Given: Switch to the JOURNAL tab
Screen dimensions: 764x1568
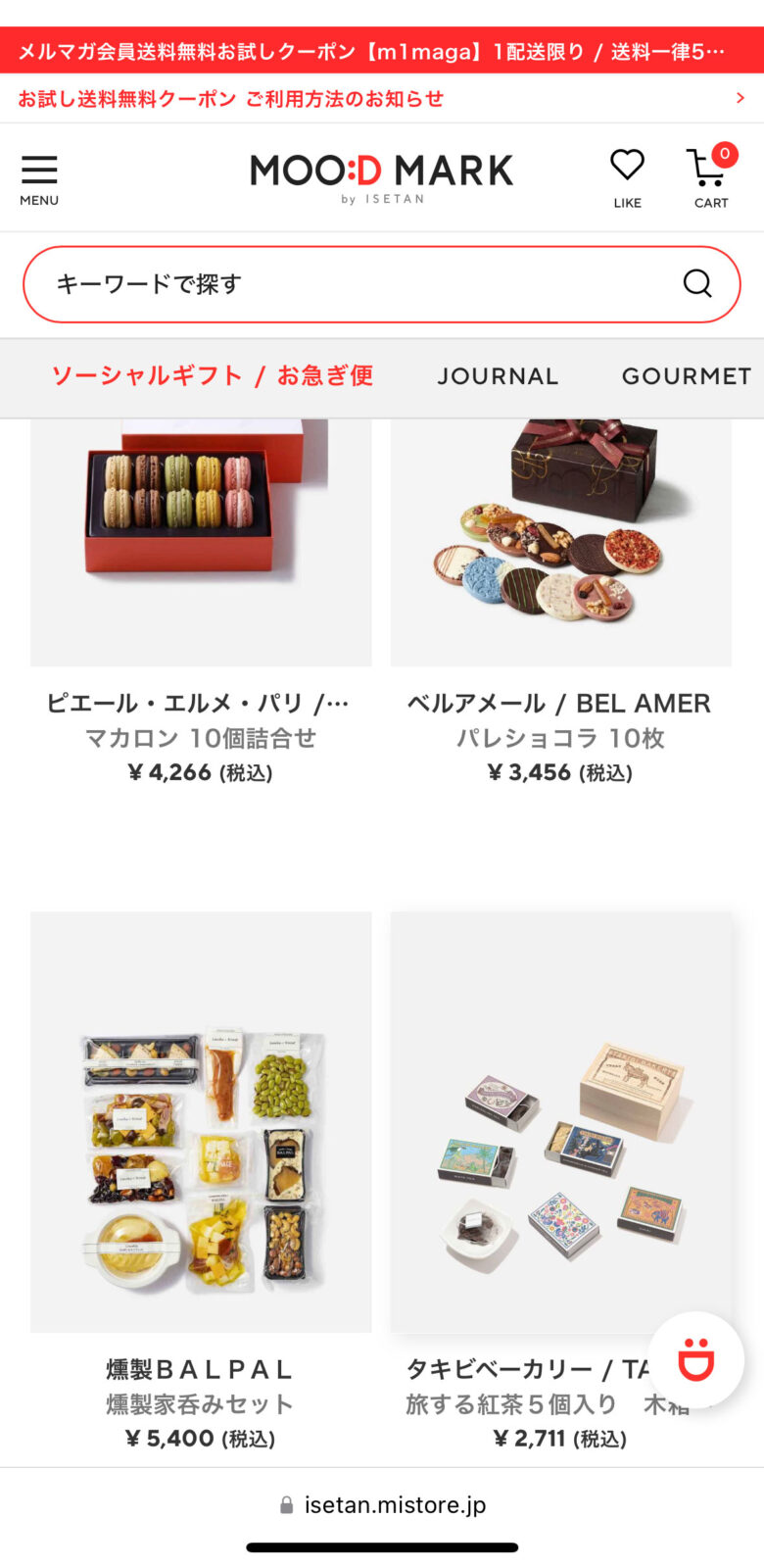Looking at the screenshot, I should pyautogui.click(x=498, y=376).
